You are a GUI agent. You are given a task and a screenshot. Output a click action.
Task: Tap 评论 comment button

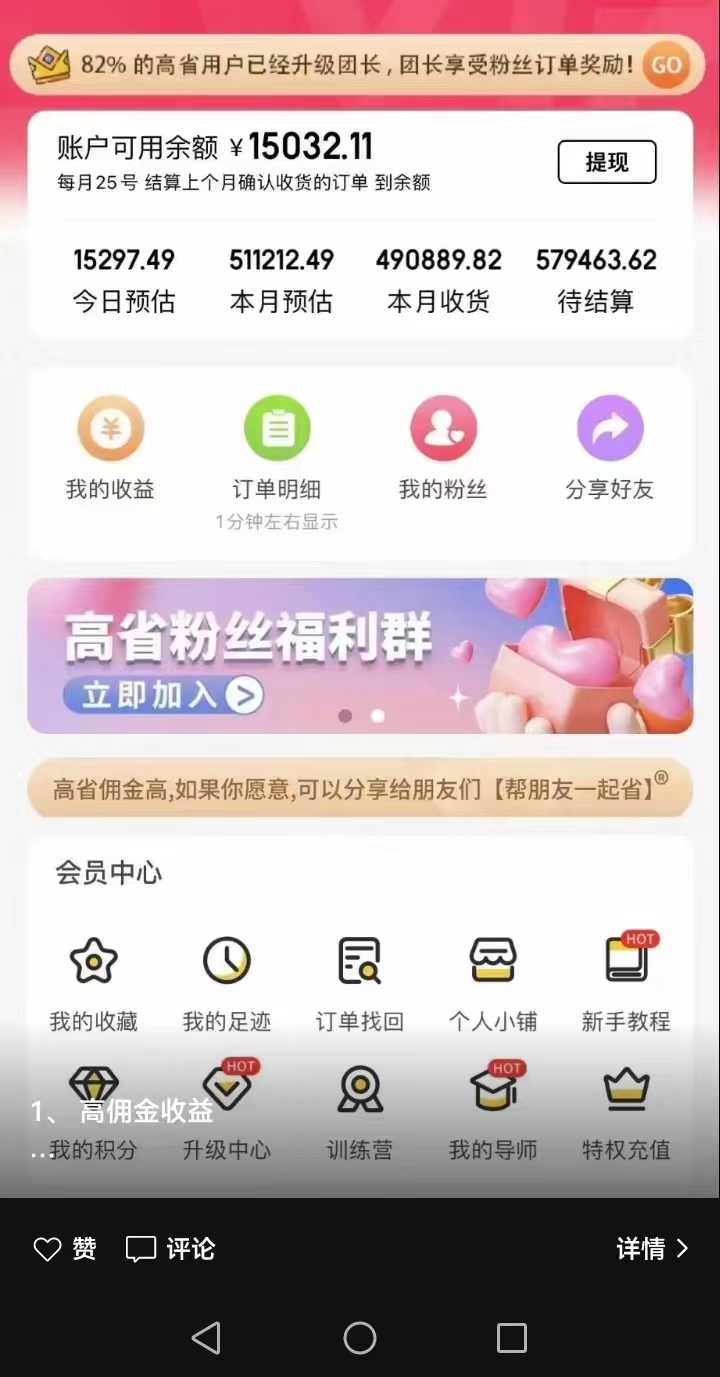click(x=170, y=1248)
